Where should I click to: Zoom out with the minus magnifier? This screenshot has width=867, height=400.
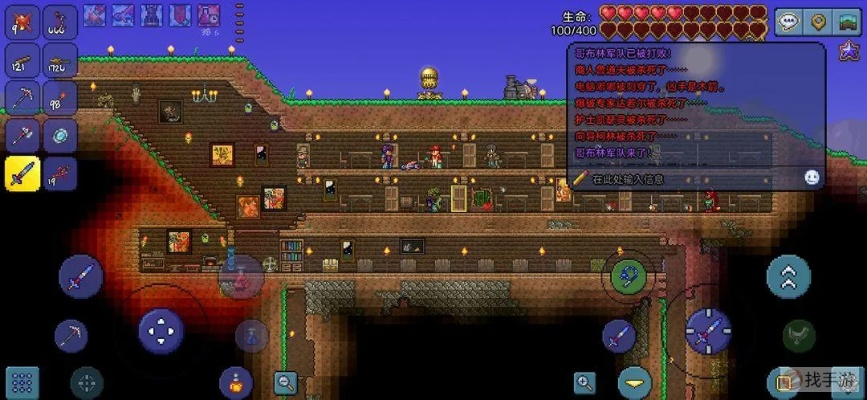286,381
